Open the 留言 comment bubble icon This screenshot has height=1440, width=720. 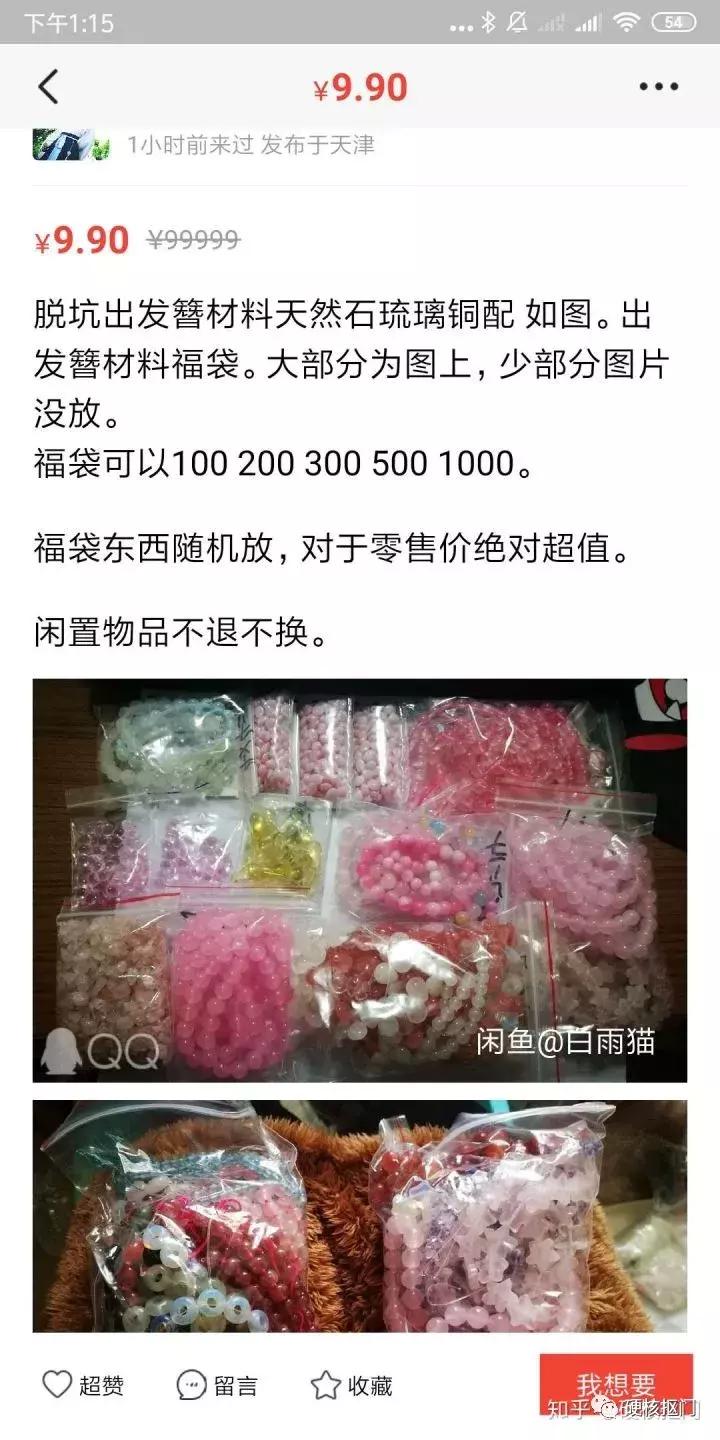188,1385
